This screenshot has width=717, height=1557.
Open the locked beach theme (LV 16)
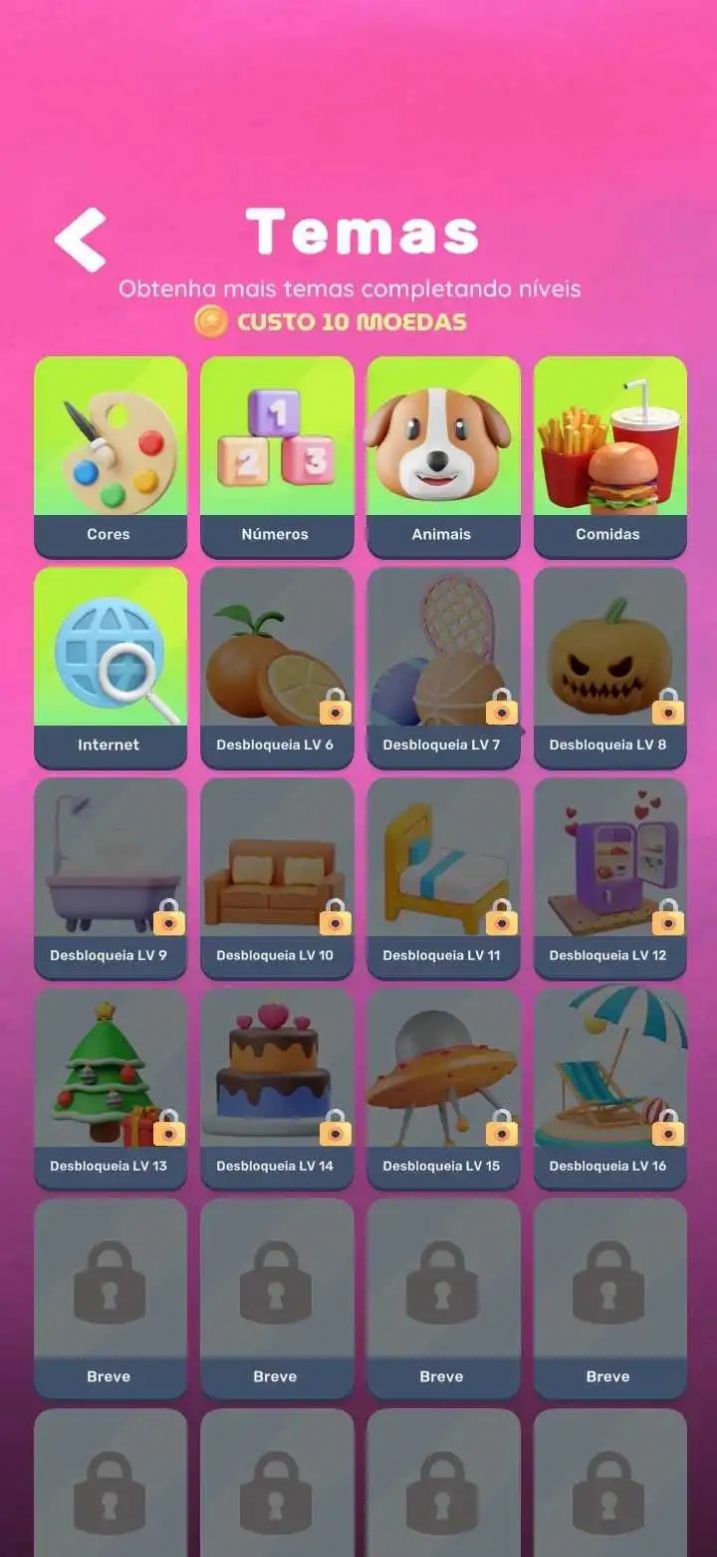(609, 1087)
